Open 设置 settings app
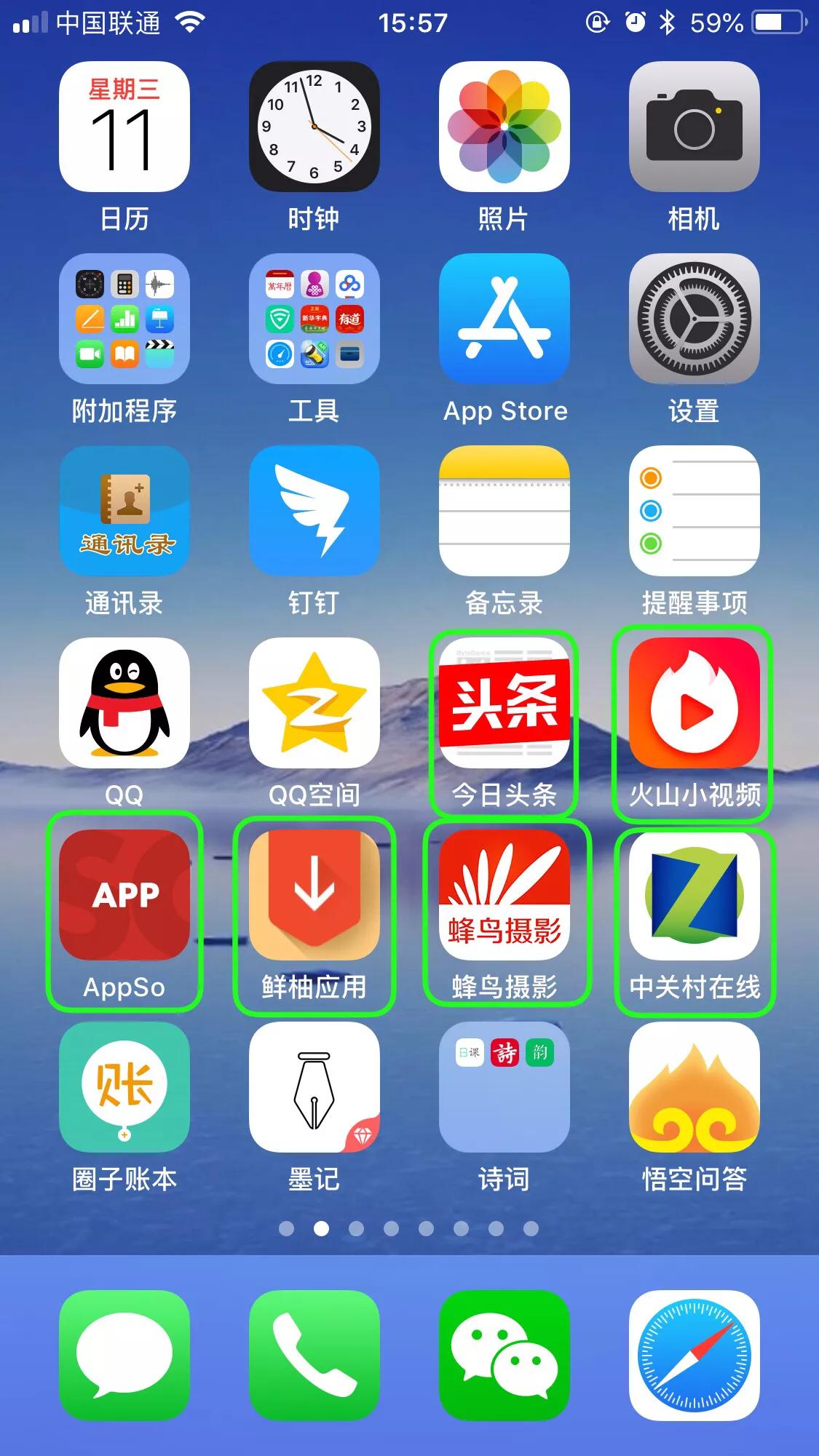Screen dimensions: 819x1456 pos(694,319)
